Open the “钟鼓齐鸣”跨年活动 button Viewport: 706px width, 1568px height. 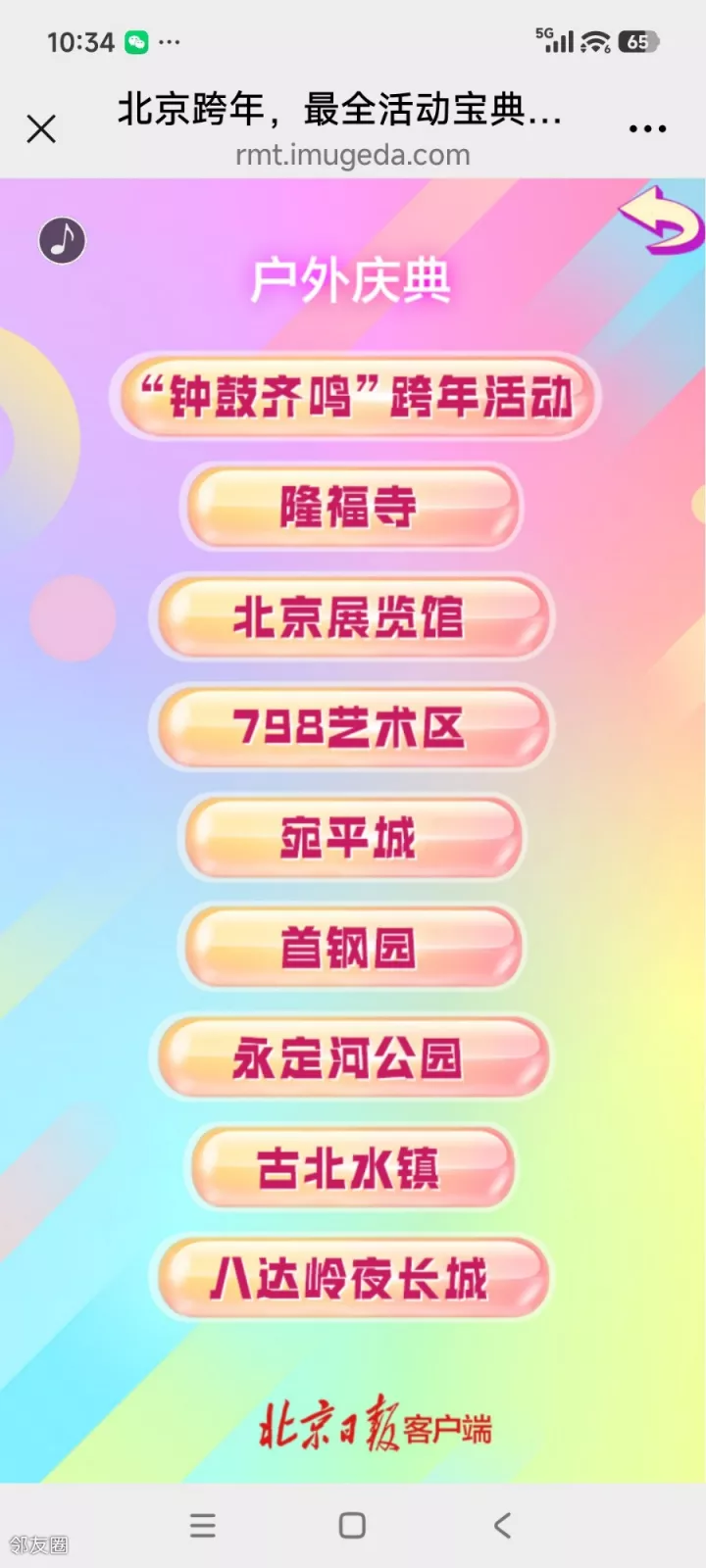(x=354, y=397)
